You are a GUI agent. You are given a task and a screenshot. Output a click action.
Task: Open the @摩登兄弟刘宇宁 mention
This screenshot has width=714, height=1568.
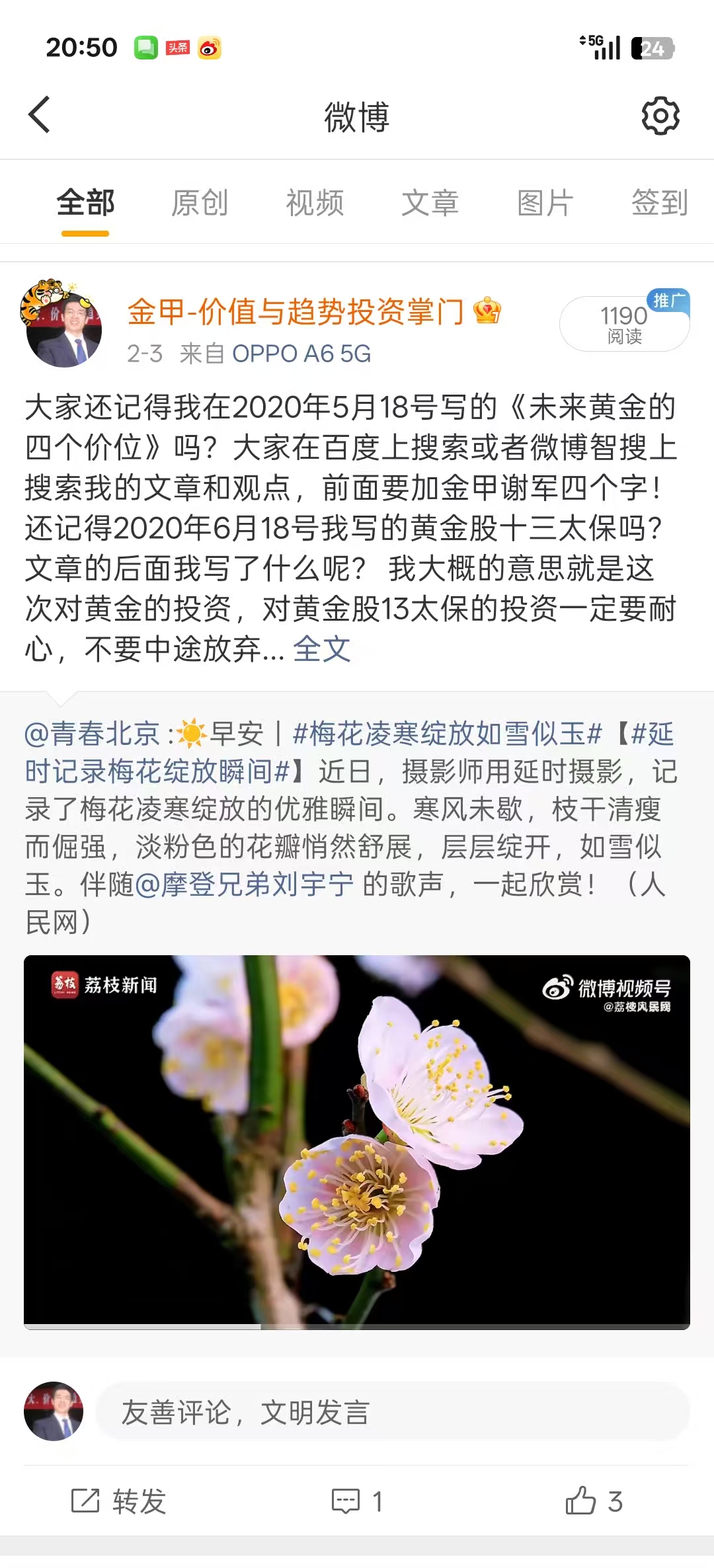coord(245,884)
